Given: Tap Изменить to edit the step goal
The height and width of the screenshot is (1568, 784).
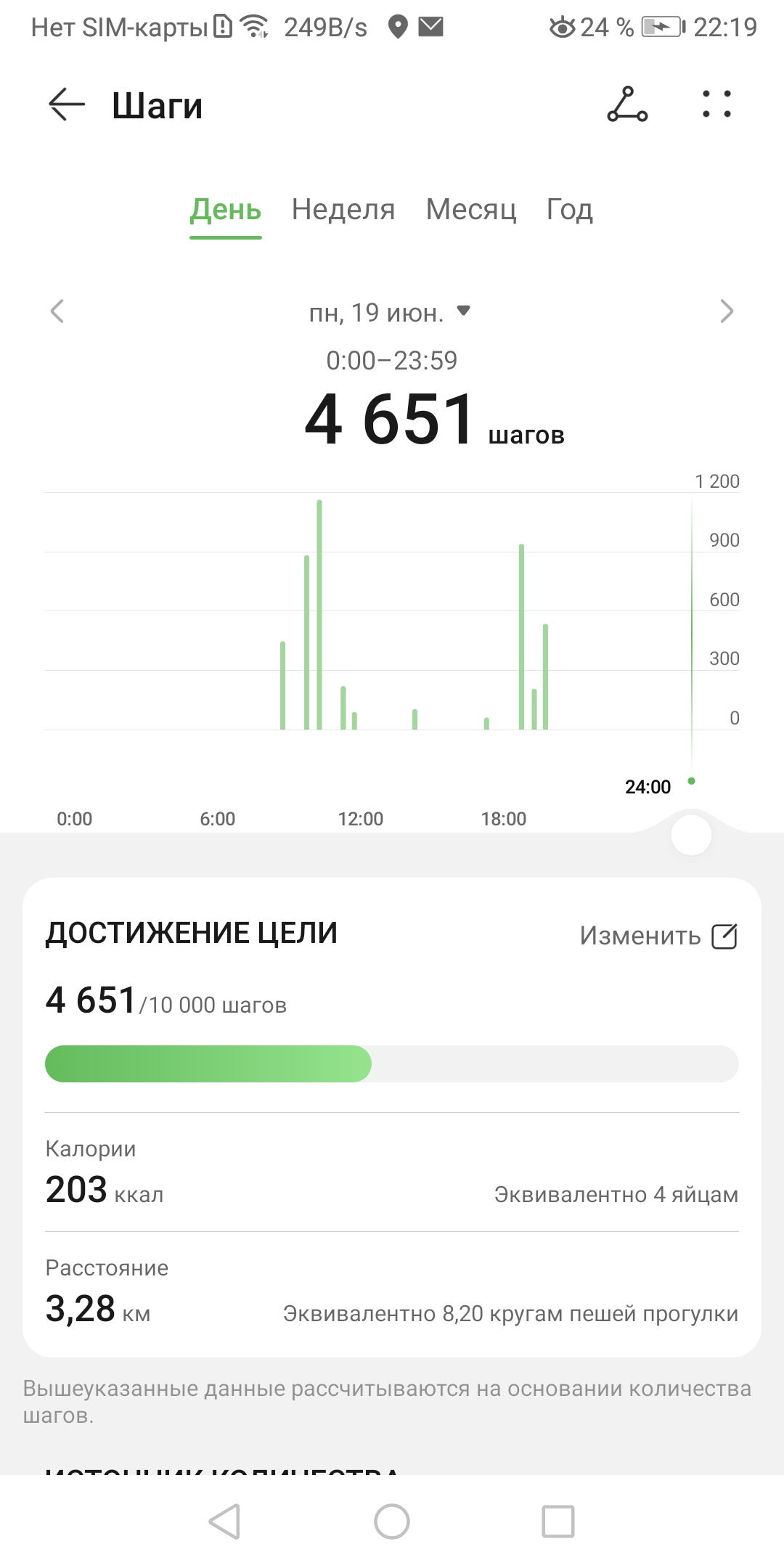Looking at the screenshot, I should coord(658,936).
